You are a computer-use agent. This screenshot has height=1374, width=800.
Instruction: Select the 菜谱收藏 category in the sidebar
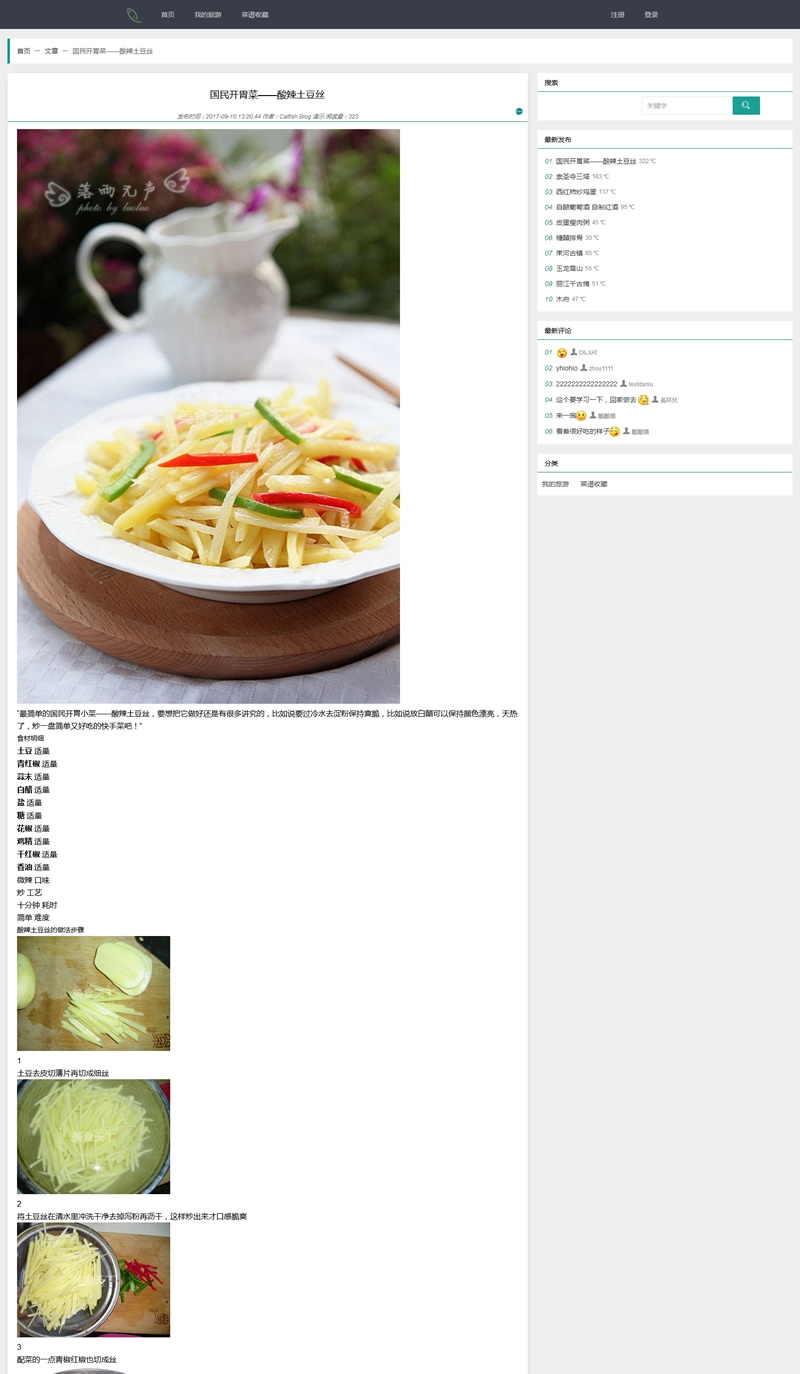click(x=594, y=484)
